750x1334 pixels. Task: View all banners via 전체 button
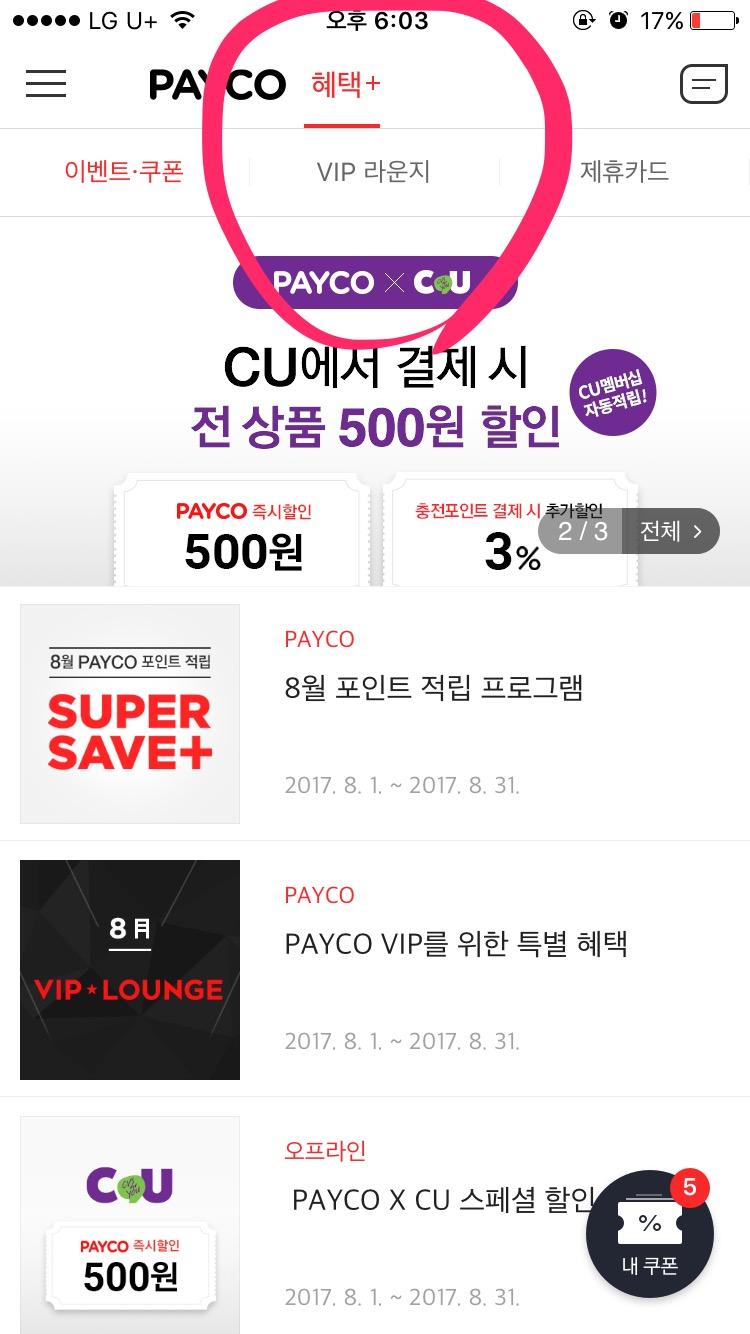pos(670,531)
